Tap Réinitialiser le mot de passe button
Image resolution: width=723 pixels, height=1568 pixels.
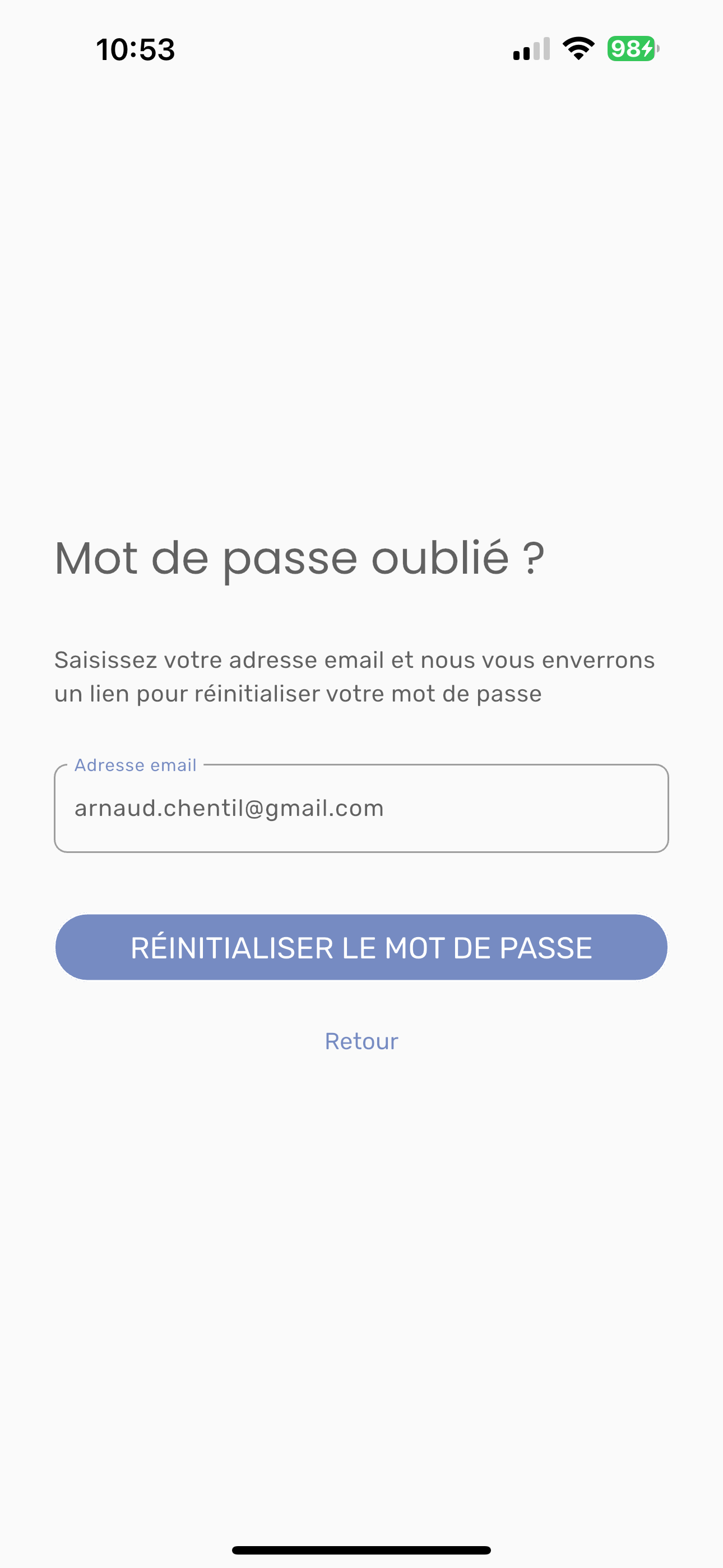pos(361,947)
